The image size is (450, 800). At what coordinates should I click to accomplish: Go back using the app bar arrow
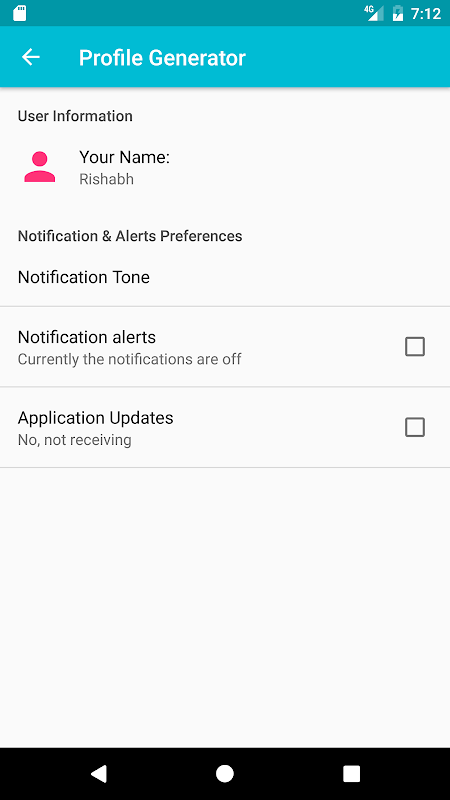[31, 57]
